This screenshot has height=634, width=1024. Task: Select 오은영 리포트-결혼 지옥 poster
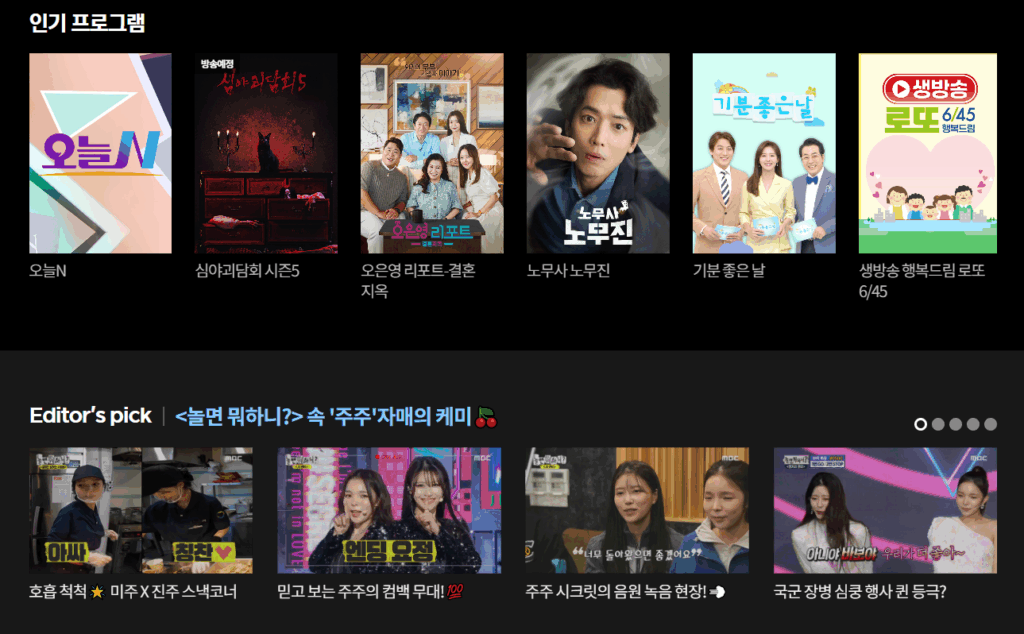pos(431,153)
